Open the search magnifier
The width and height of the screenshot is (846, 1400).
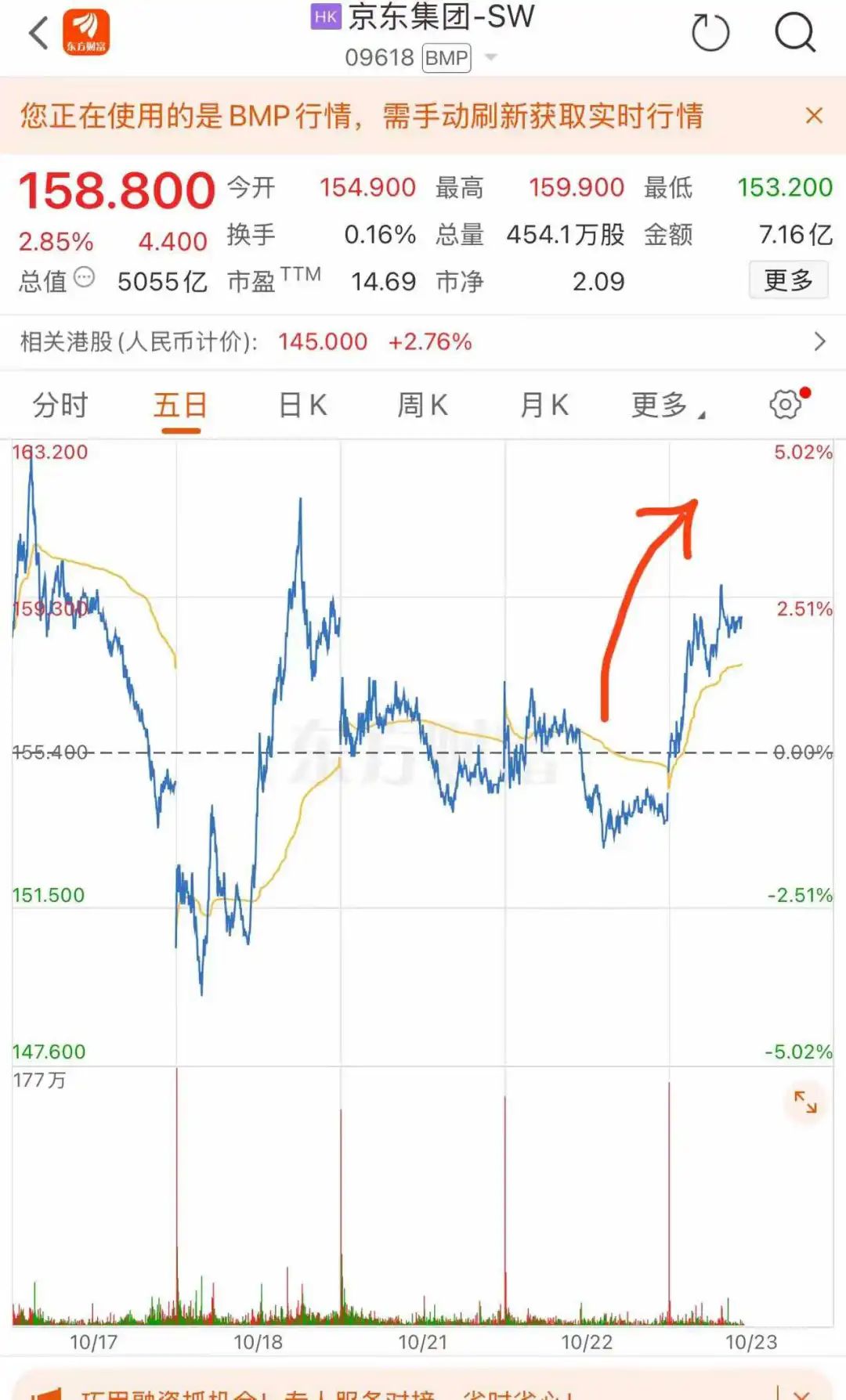(x=794, y=33)
